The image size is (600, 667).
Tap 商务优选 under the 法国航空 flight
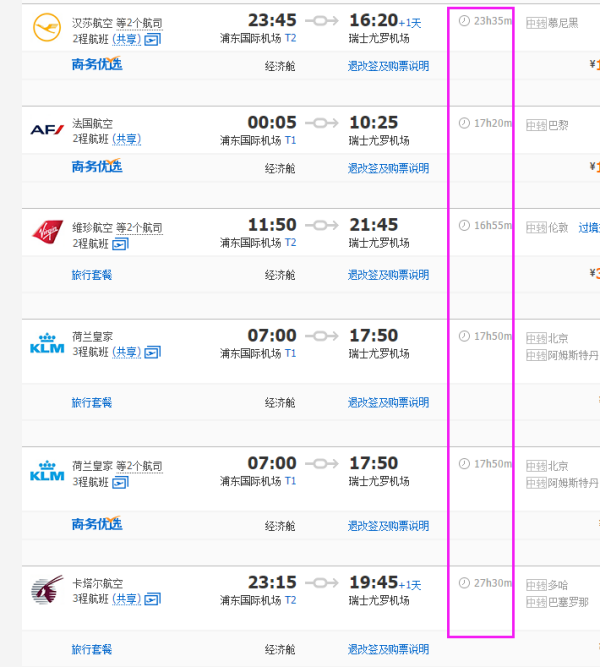coord(96,167)
